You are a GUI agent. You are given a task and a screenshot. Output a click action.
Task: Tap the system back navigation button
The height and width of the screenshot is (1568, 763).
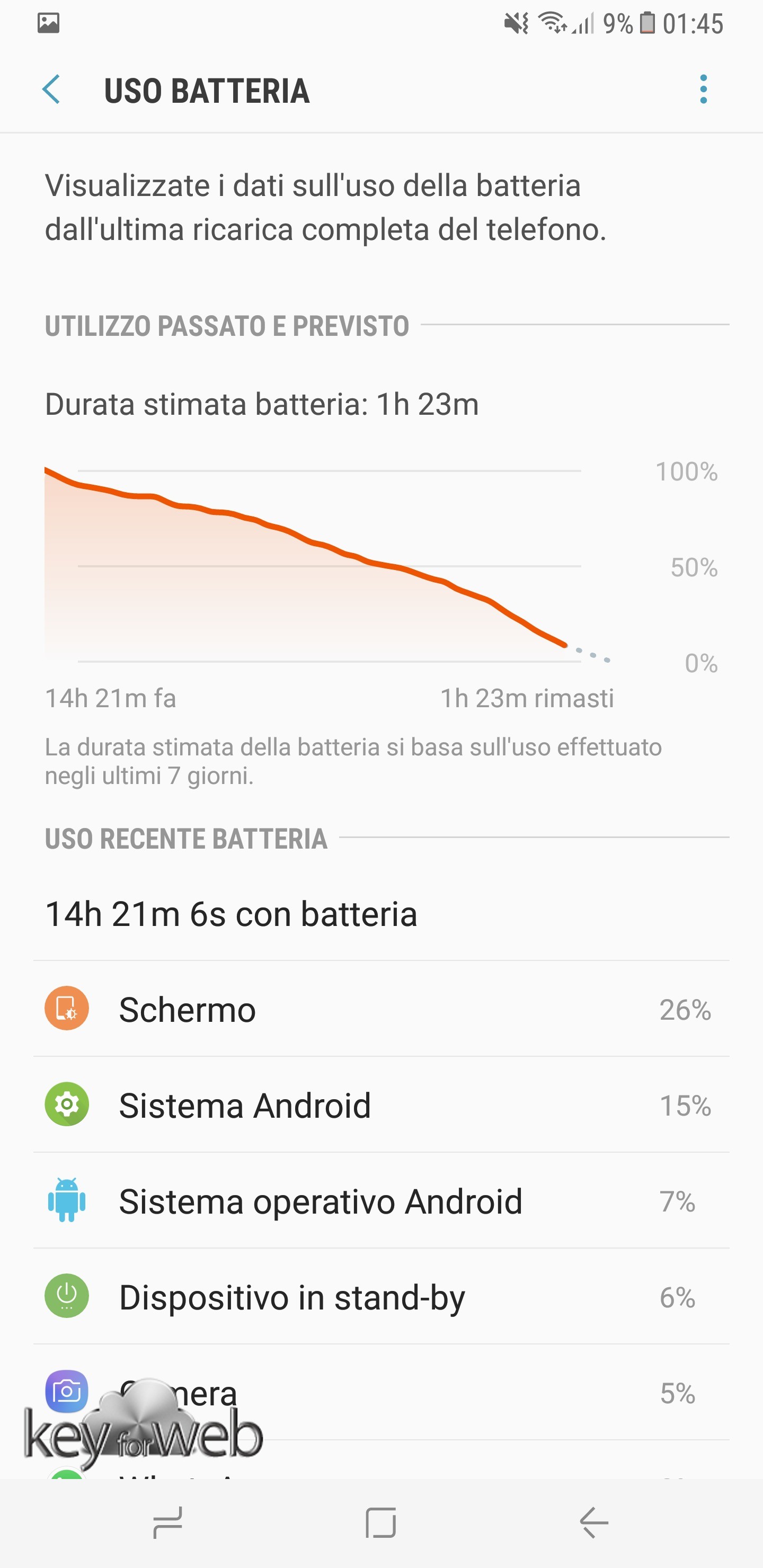[x=594, y=1522]
